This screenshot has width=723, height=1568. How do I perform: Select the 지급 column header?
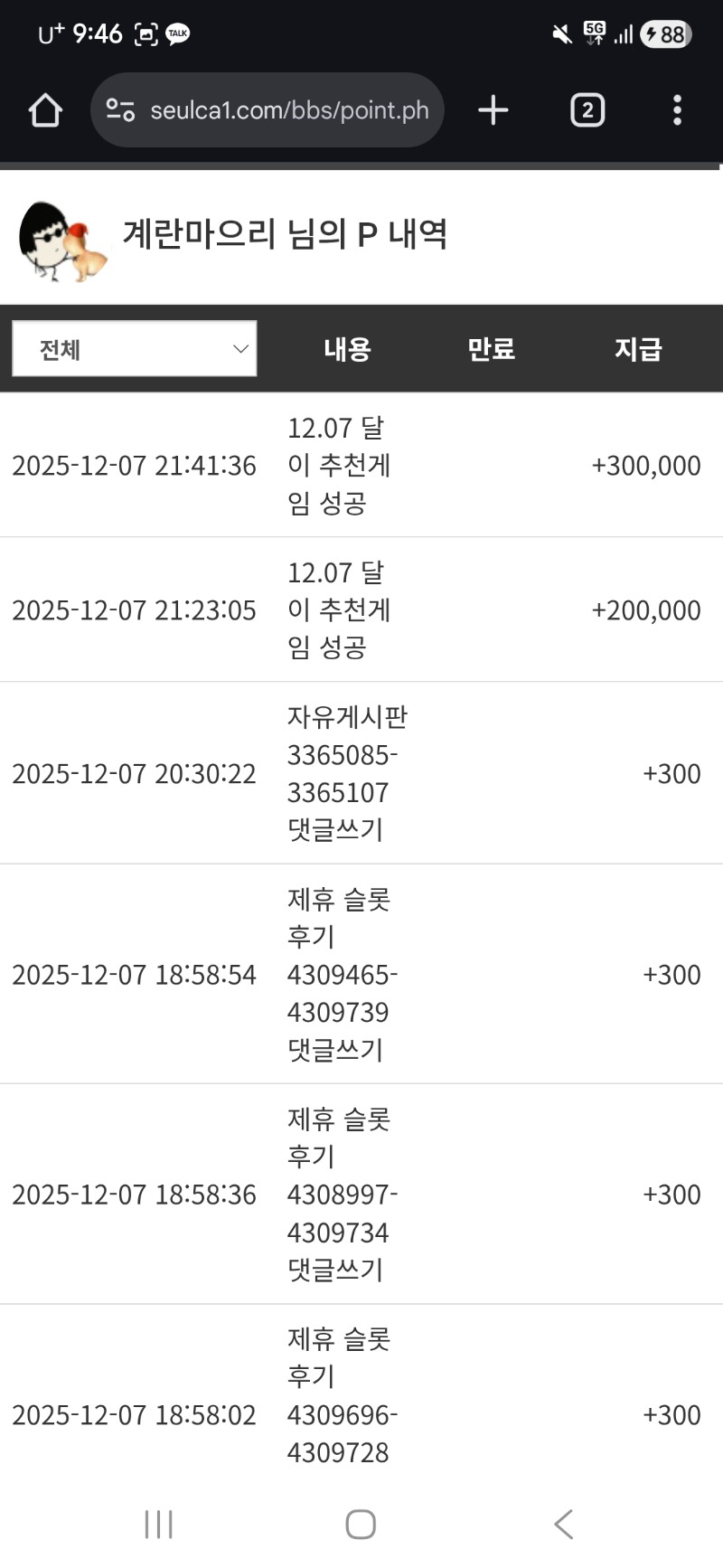pyautogui.click(x=637, y=348)
